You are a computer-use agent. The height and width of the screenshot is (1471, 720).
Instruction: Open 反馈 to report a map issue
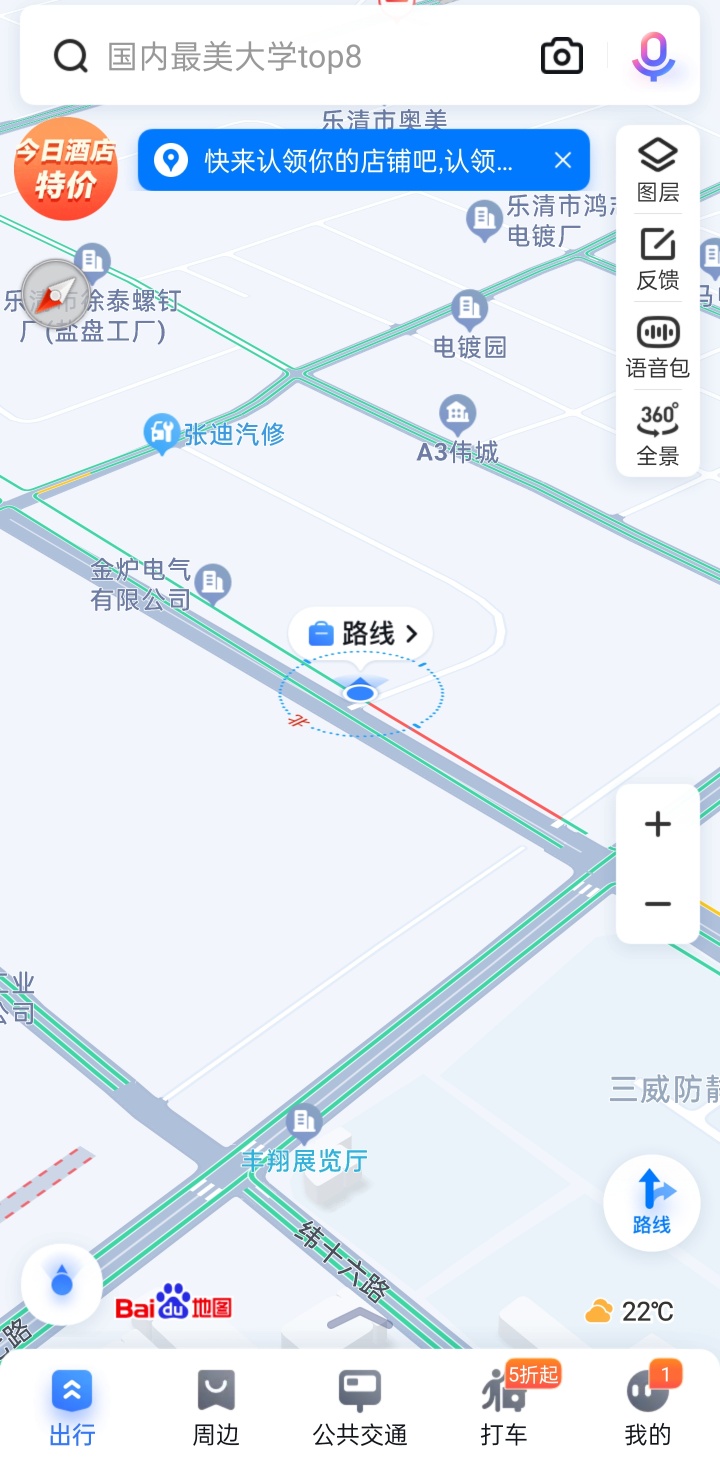658,258
